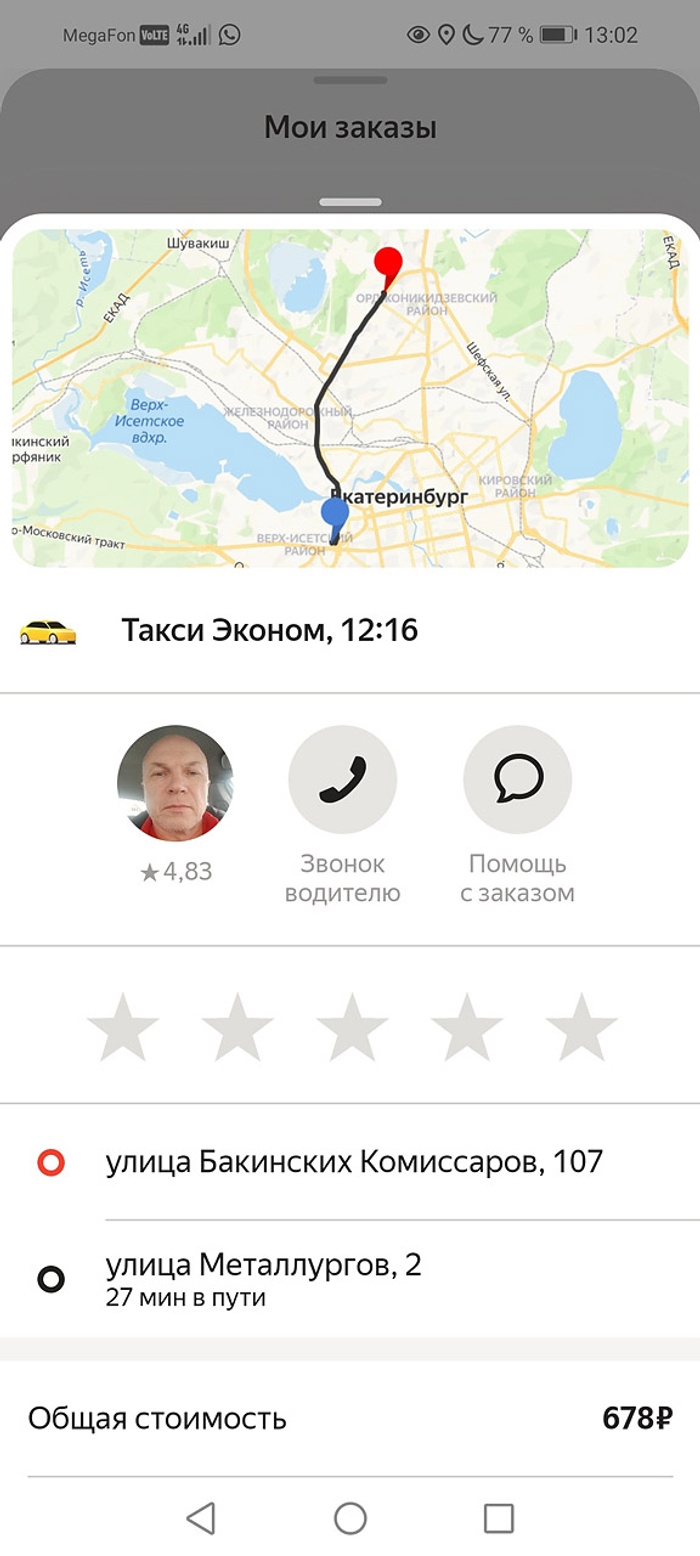Give the ride five stars
This screenshot has height=1556, width=700.
coord(581,1027)
